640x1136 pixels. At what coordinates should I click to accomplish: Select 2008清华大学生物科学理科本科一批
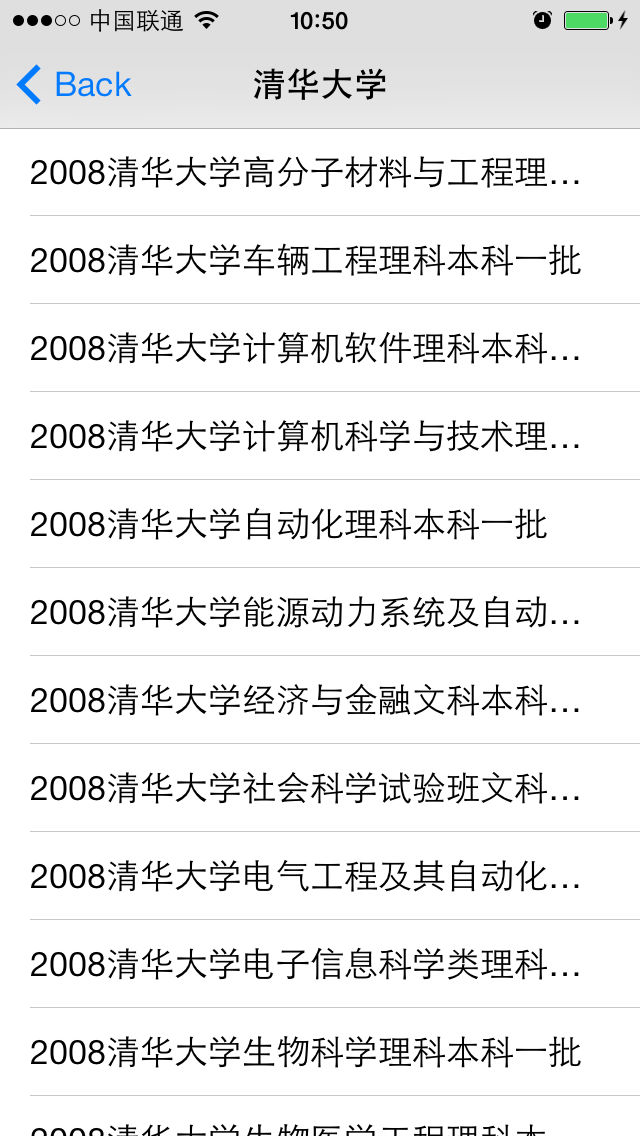click(320, 1052)
